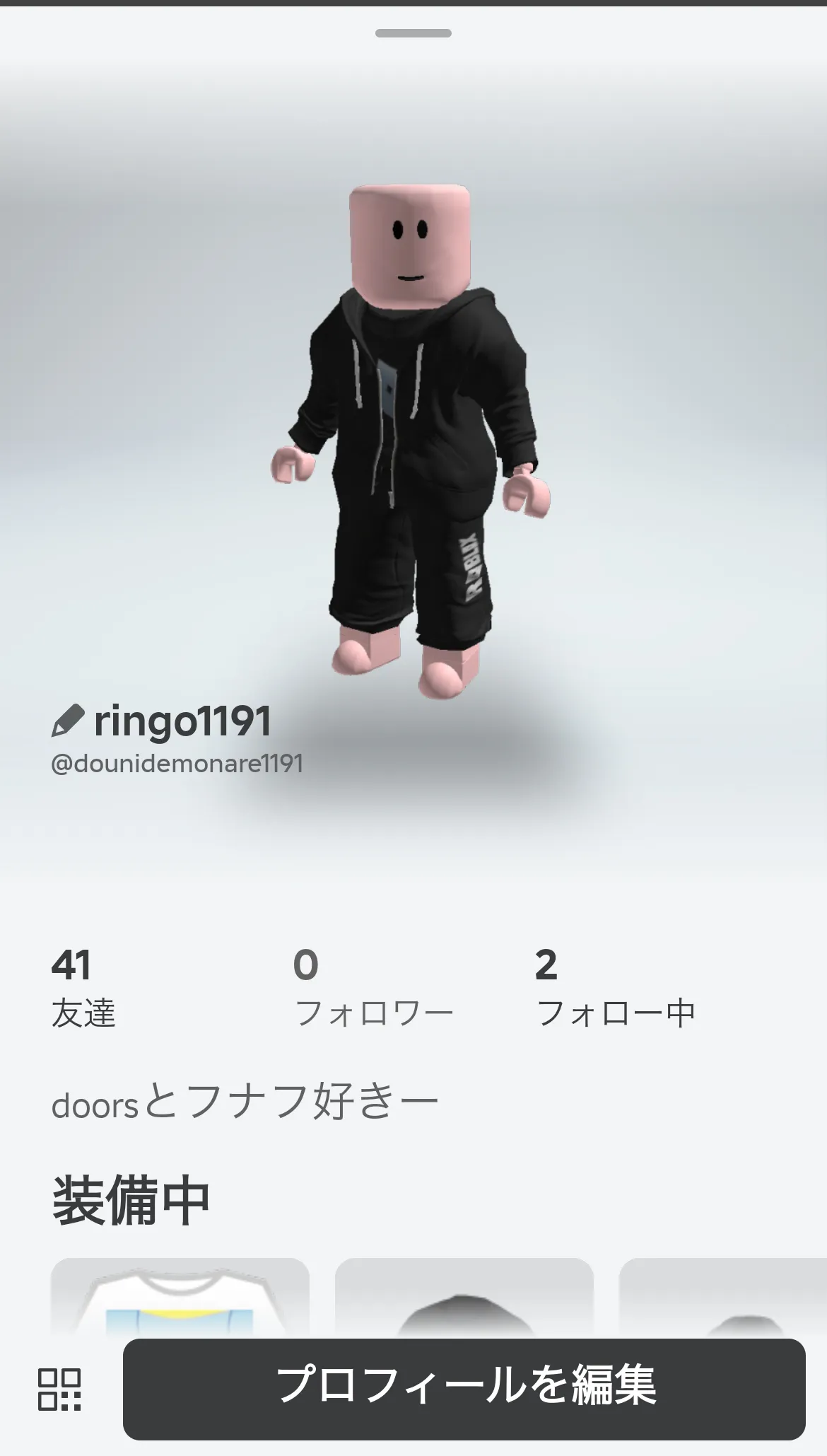Edit display name with the pencil icon
Screen dimensions: 827x1456
pos(68,721)
